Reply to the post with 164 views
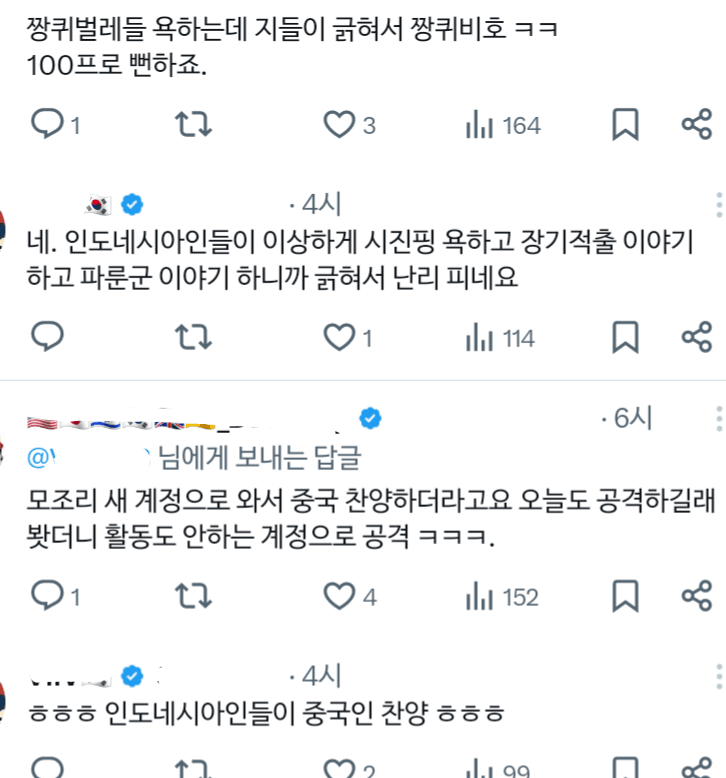The height and width of the screenshot is (778, 726). (x=47, y=125)
